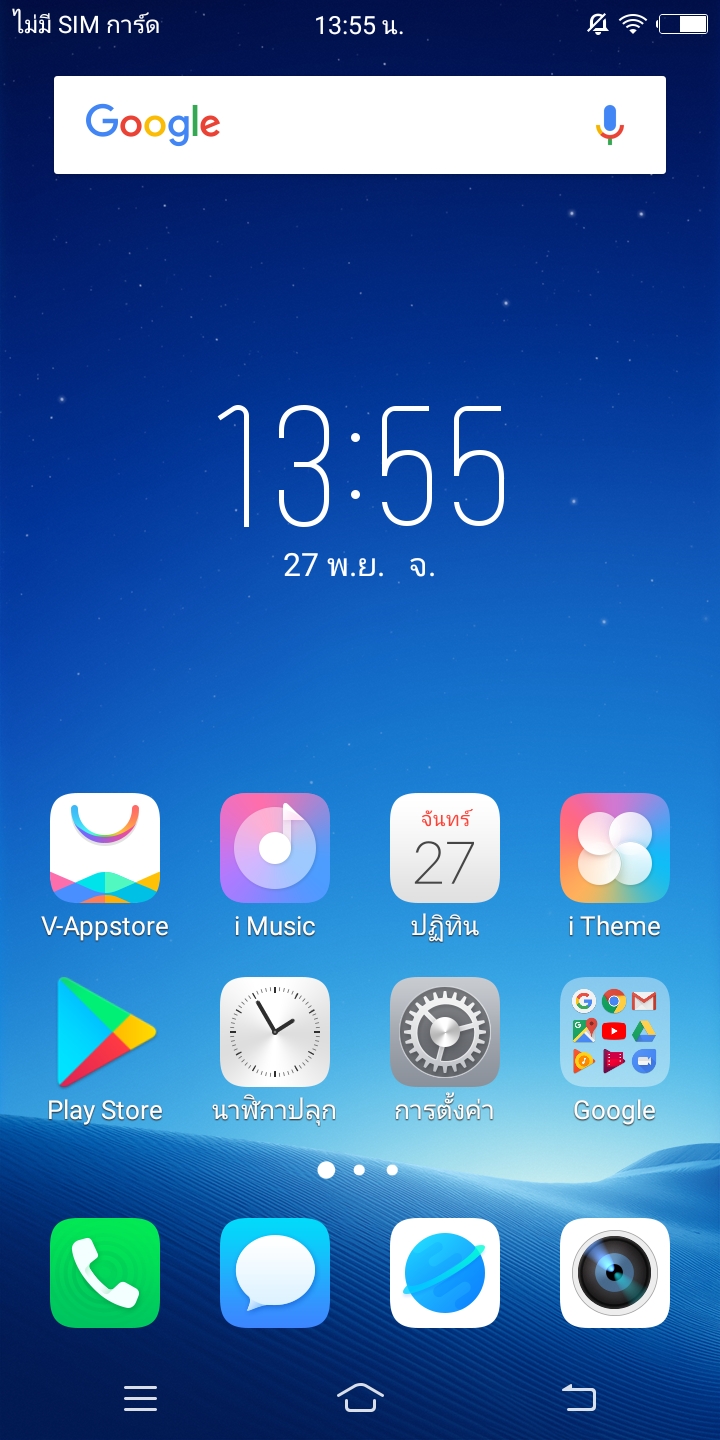Open the Messages app in dock
Viewport: 720px width, 1440px height.
pyautogui.click(x=275, y=1273)
